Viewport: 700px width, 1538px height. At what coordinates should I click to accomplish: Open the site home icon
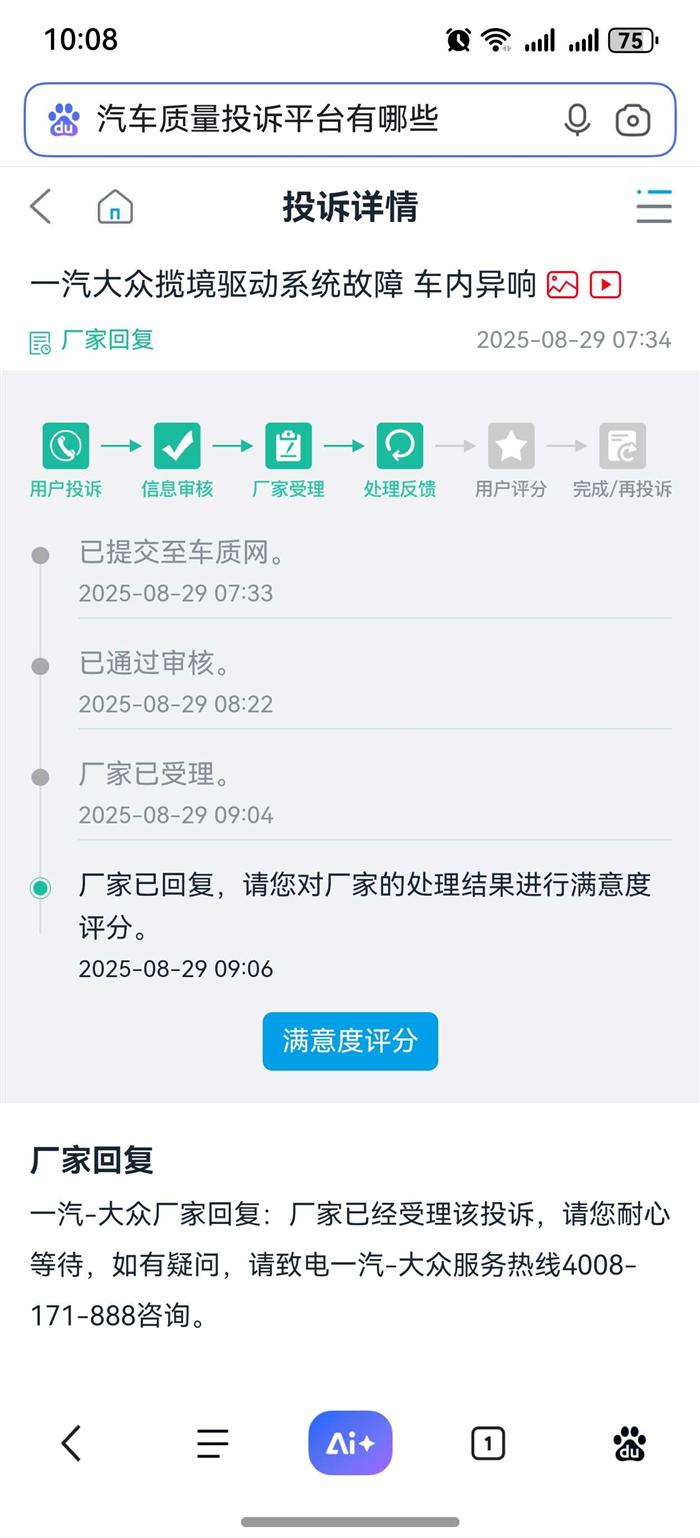click(x=115, y=207)
